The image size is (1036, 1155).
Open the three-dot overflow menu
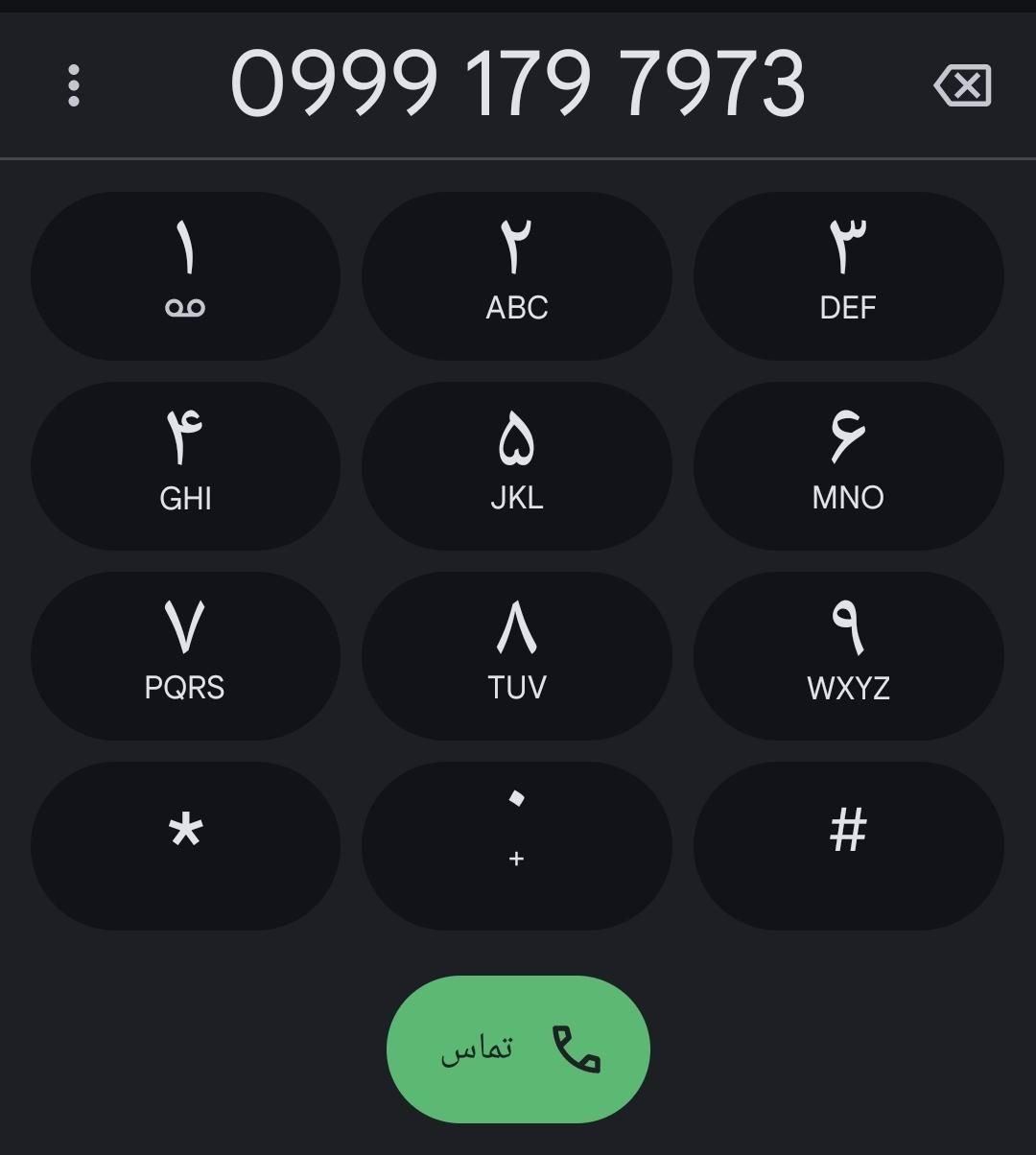[74, 85]
